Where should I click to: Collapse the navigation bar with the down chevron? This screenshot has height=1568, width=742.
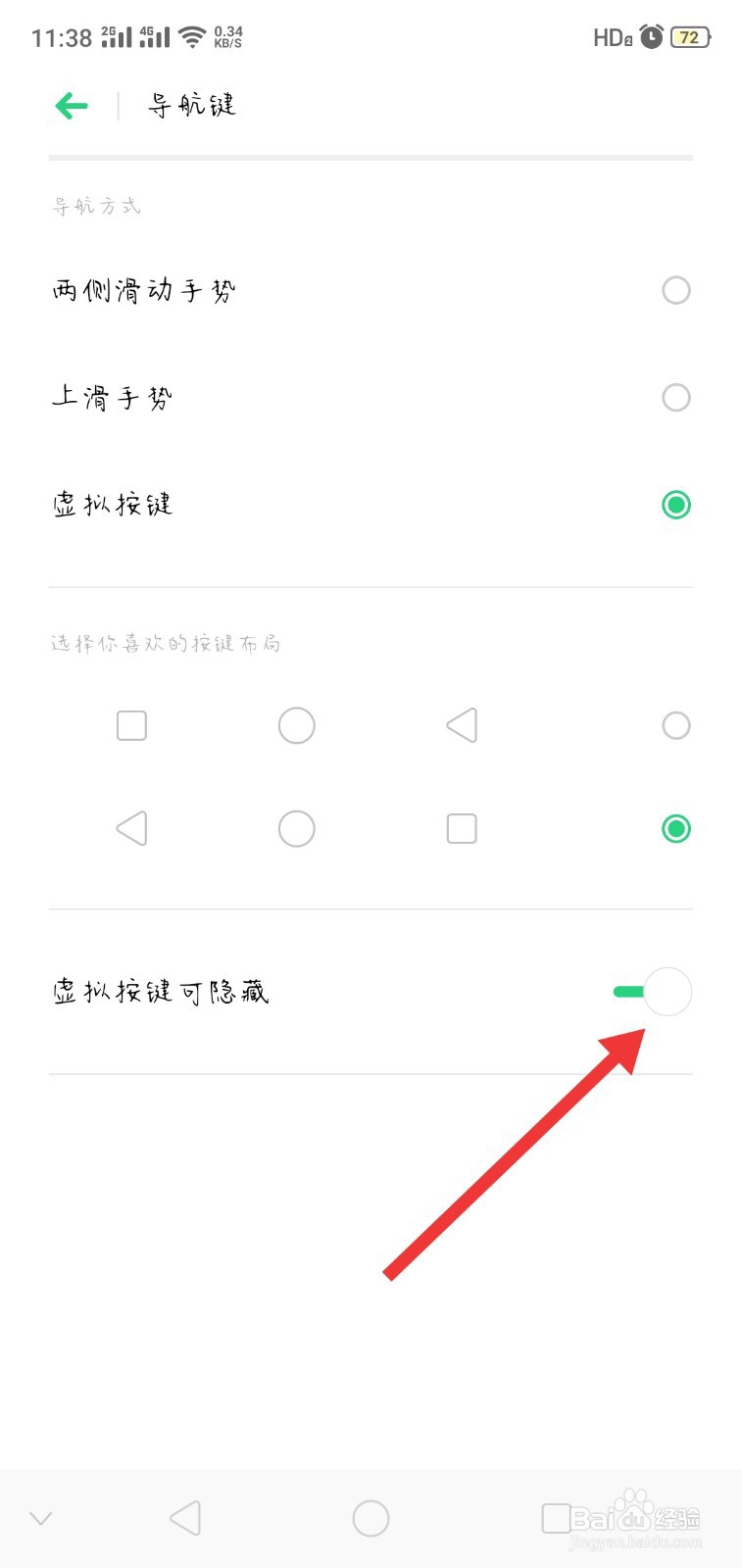tap(40, 1517)
